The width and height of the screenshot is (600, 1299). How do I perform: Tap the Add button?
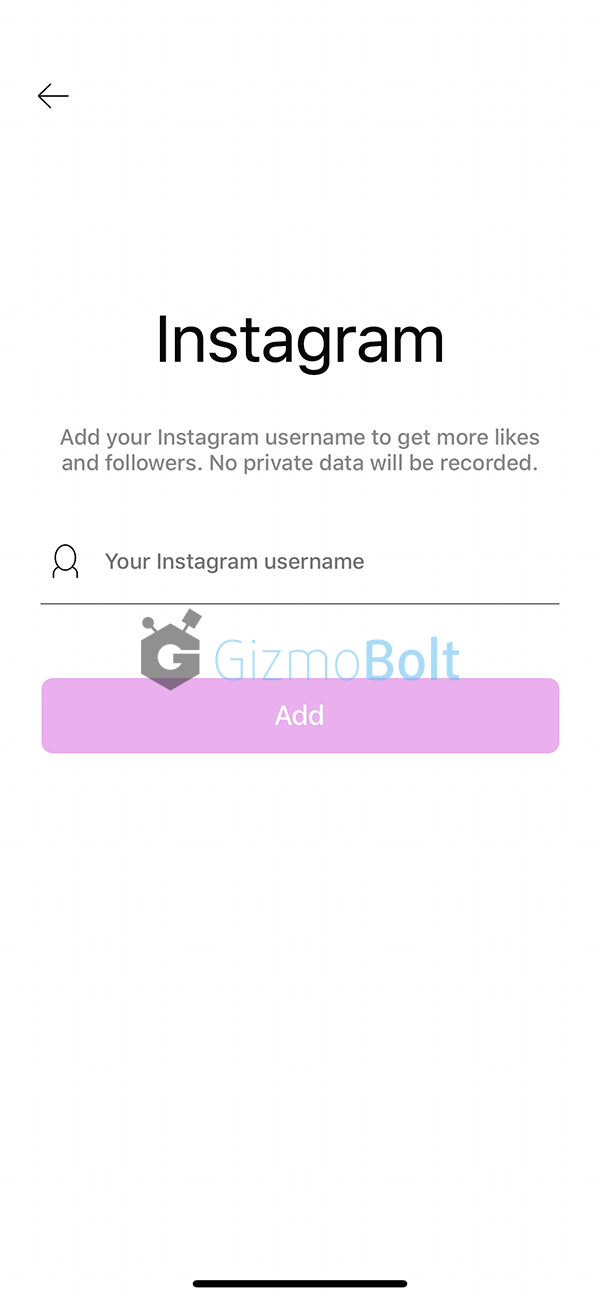[300, 715]
